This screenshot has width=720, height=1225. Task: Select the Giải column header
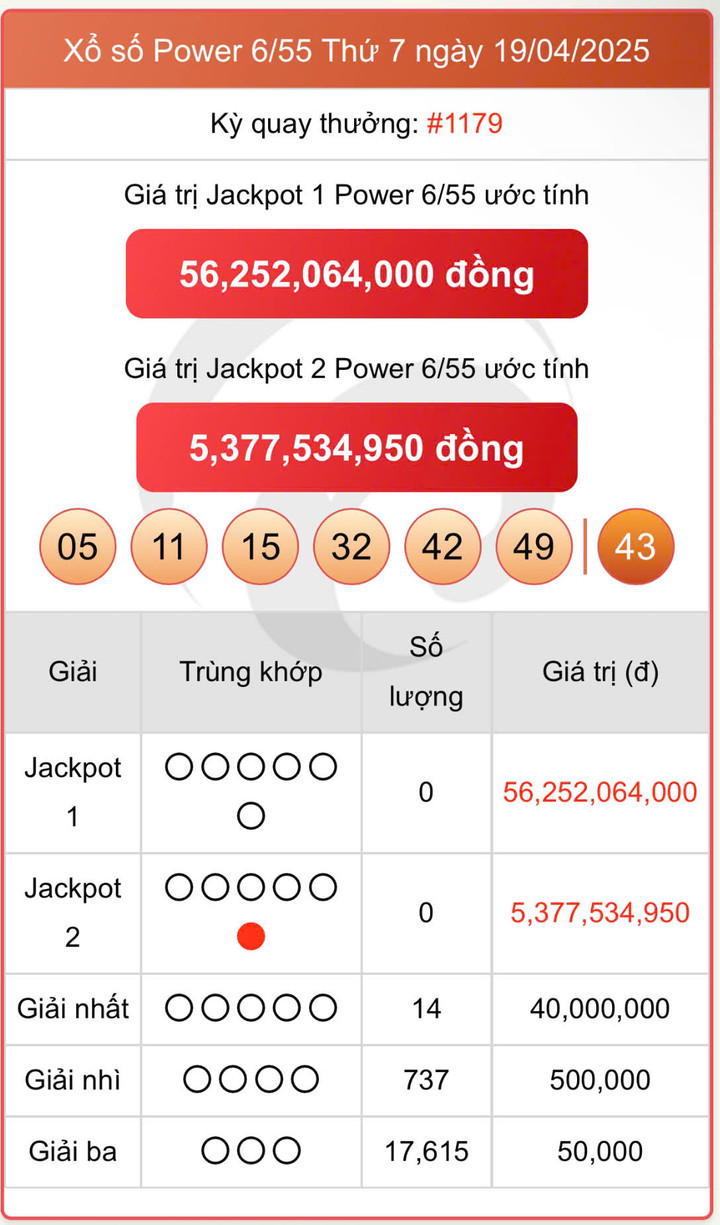pos(71,671)
